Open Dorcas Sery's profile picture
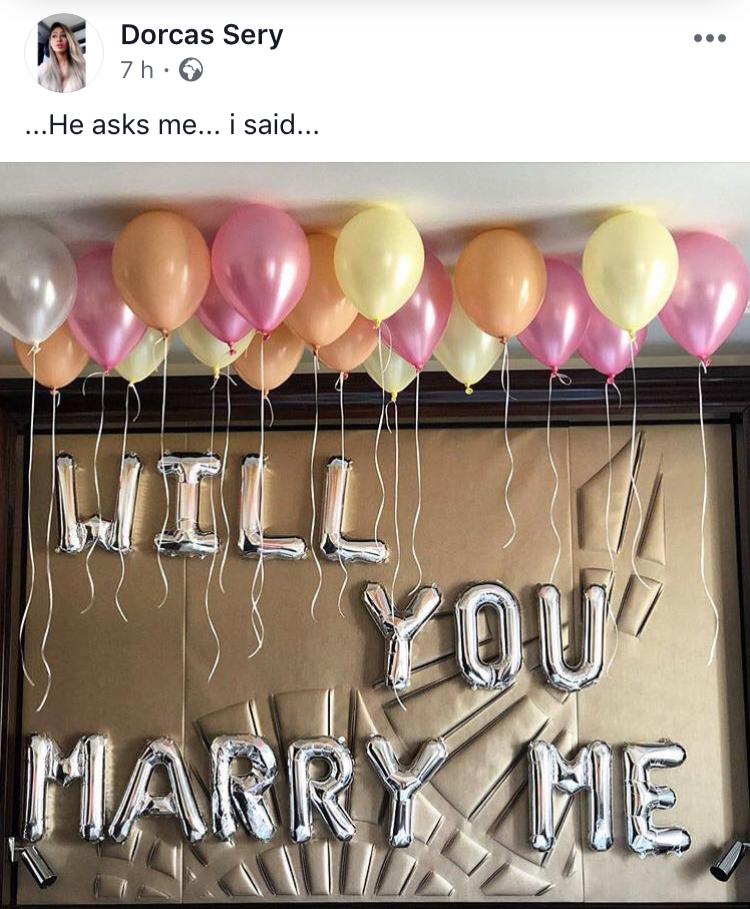 pyautogui.click(x=63, y=53)
